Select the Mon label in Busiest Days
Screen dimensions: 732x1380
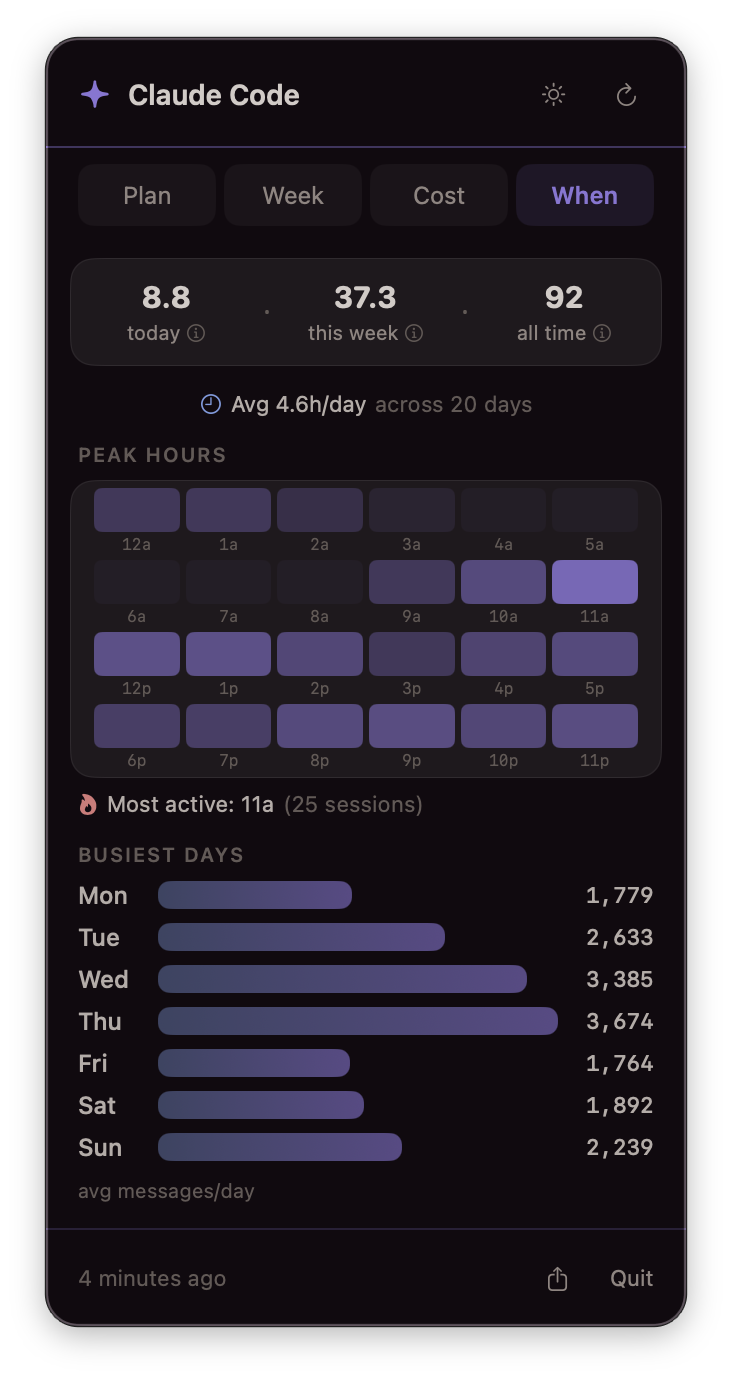coord(103,895)
